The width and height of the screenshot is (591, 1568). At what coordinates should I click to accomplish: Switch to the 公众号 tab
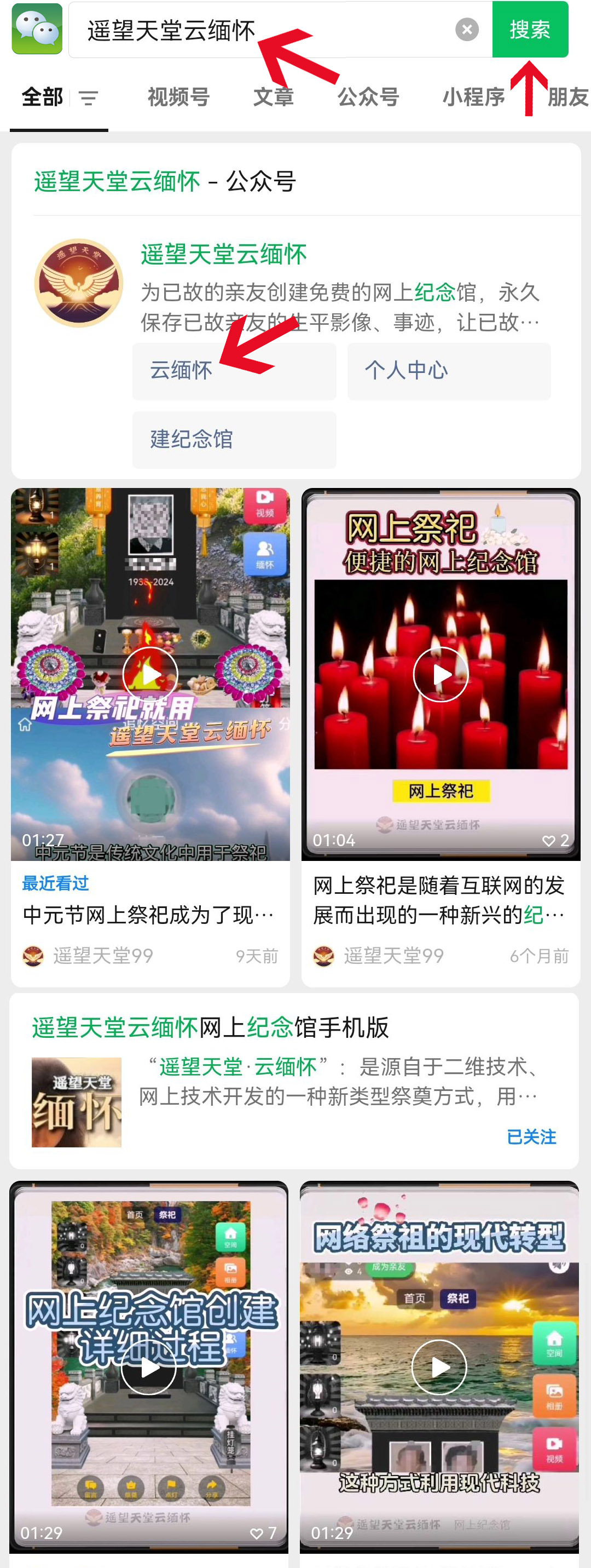(368, 97)
